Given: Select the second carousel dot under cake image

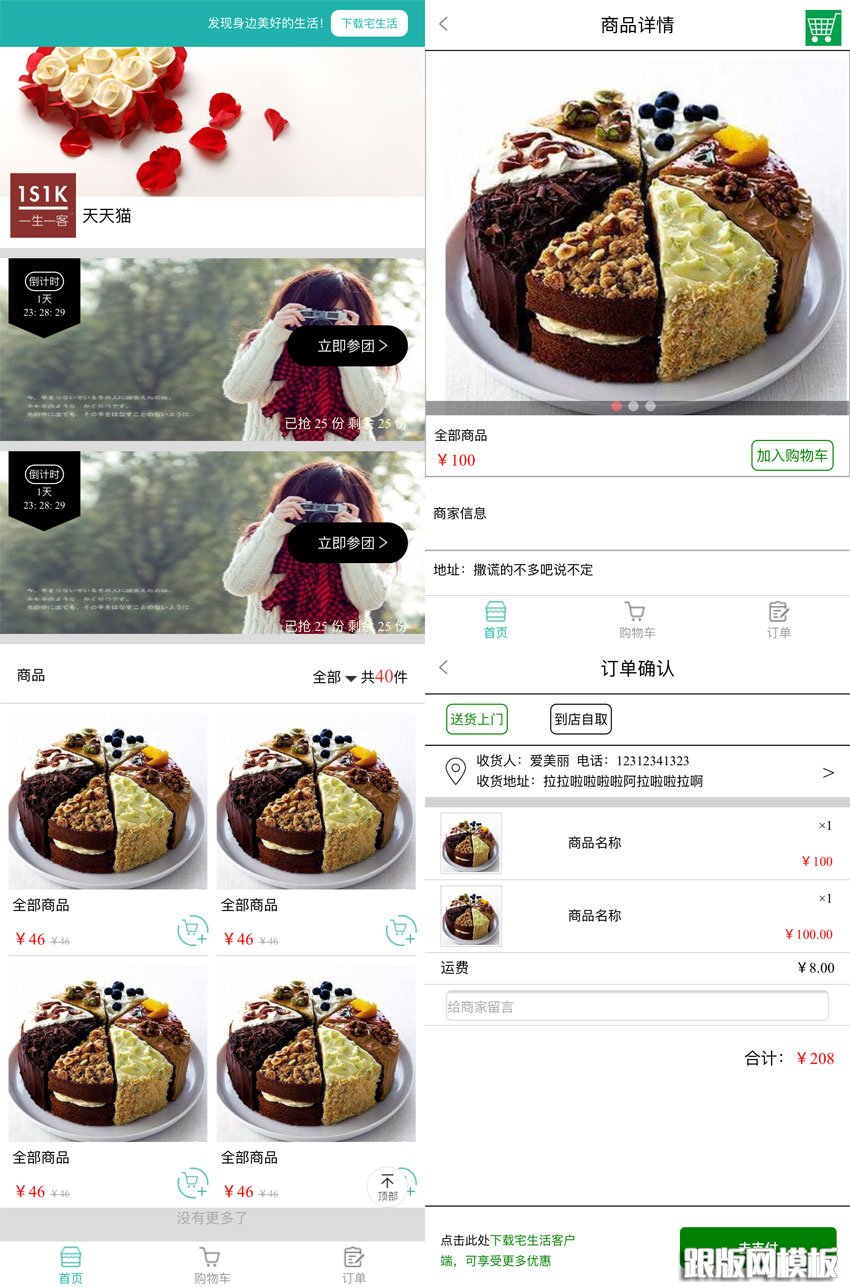Looking at the screenshot, I should click(x=631, y=406).
